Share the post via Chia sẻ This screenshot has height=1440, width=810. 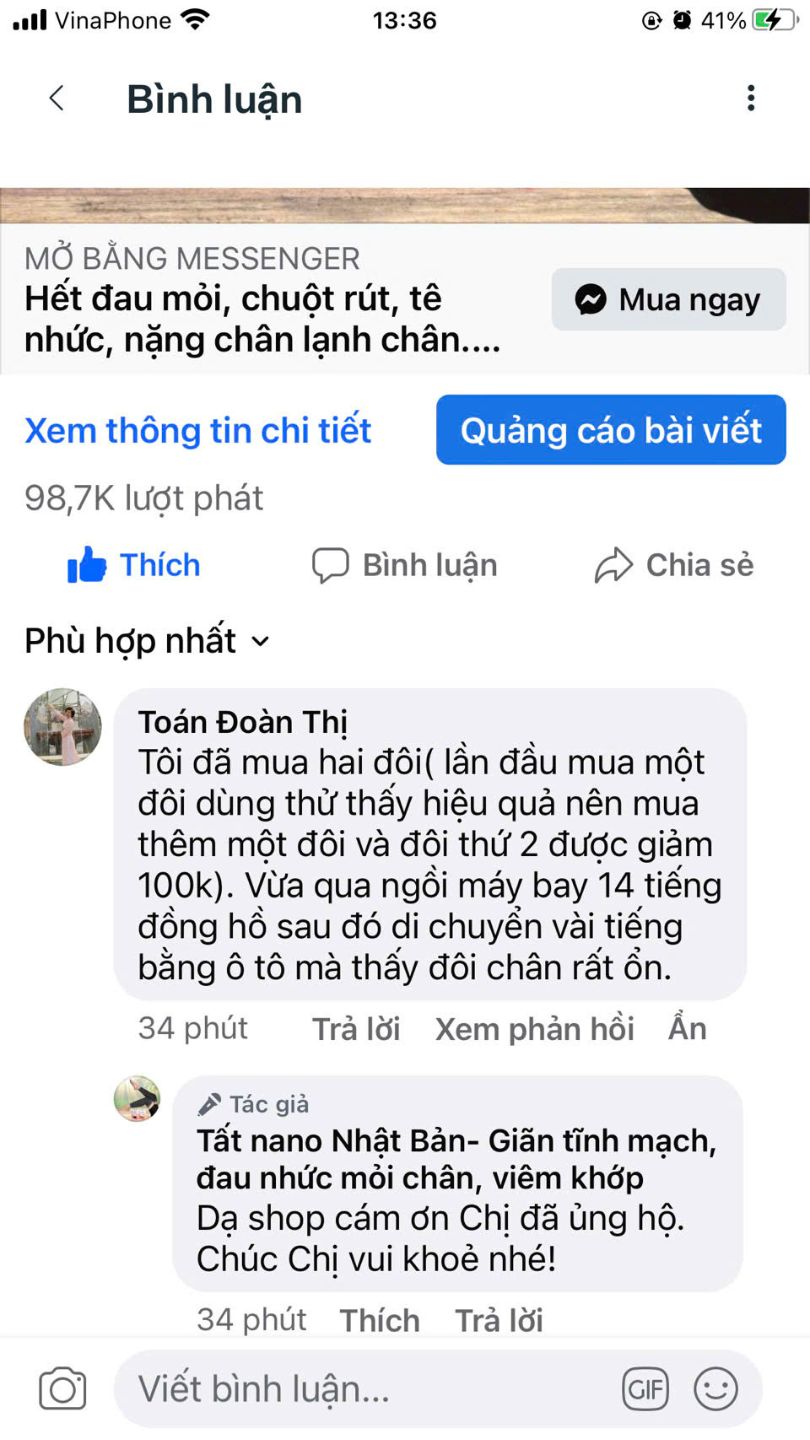673,565
